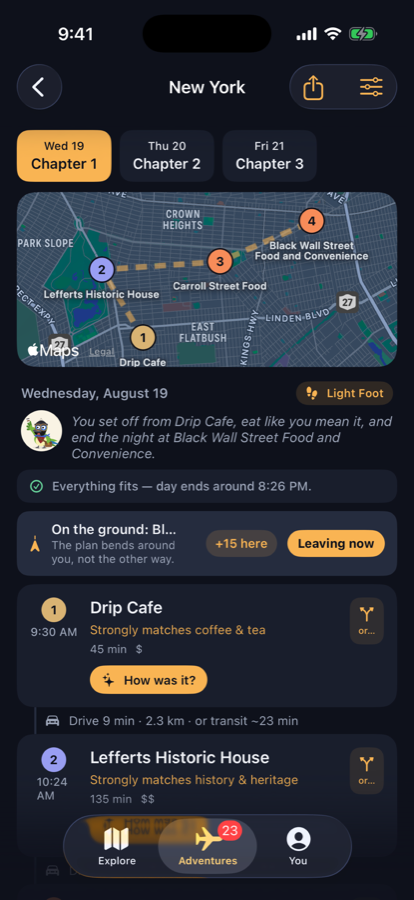Image resolution: width=414 pixels, height=900 pixels.
Task: Show alternatives for Drip Cafe
Action: point(367,621)
